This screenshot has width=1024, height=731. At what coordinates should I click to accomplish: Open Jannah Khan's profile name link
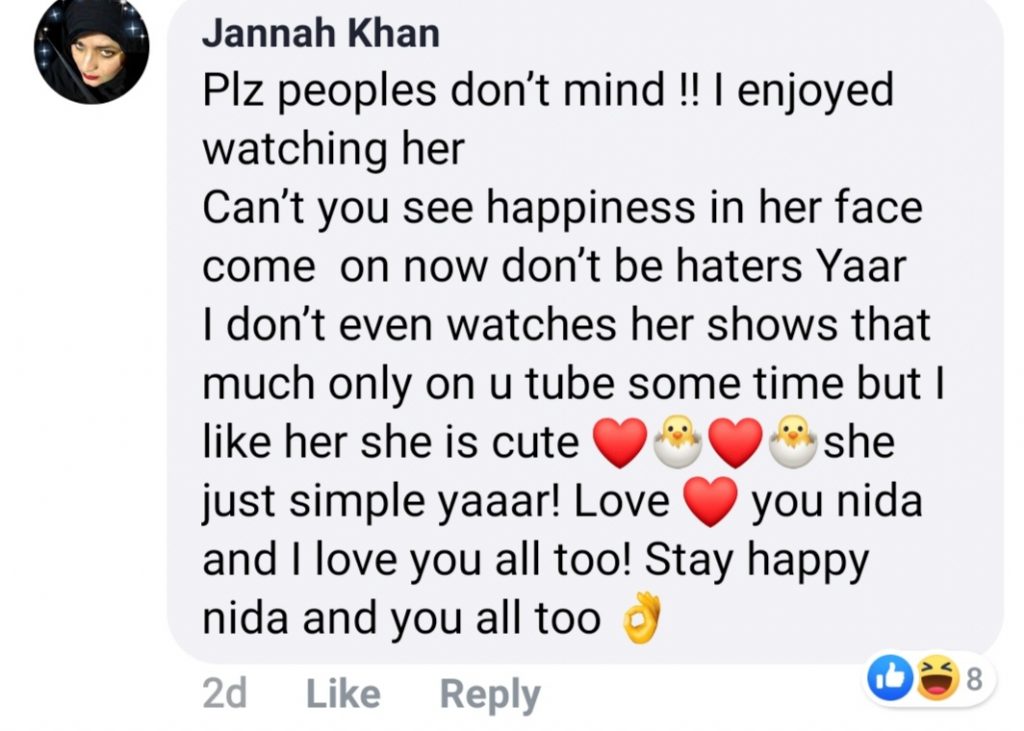pos(320,34)
